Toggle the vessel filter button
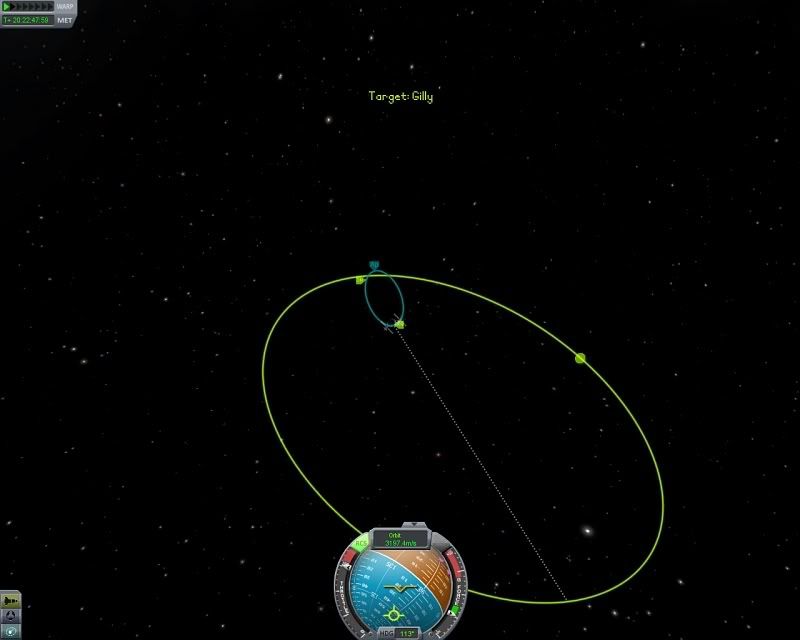 click(11, 599)
